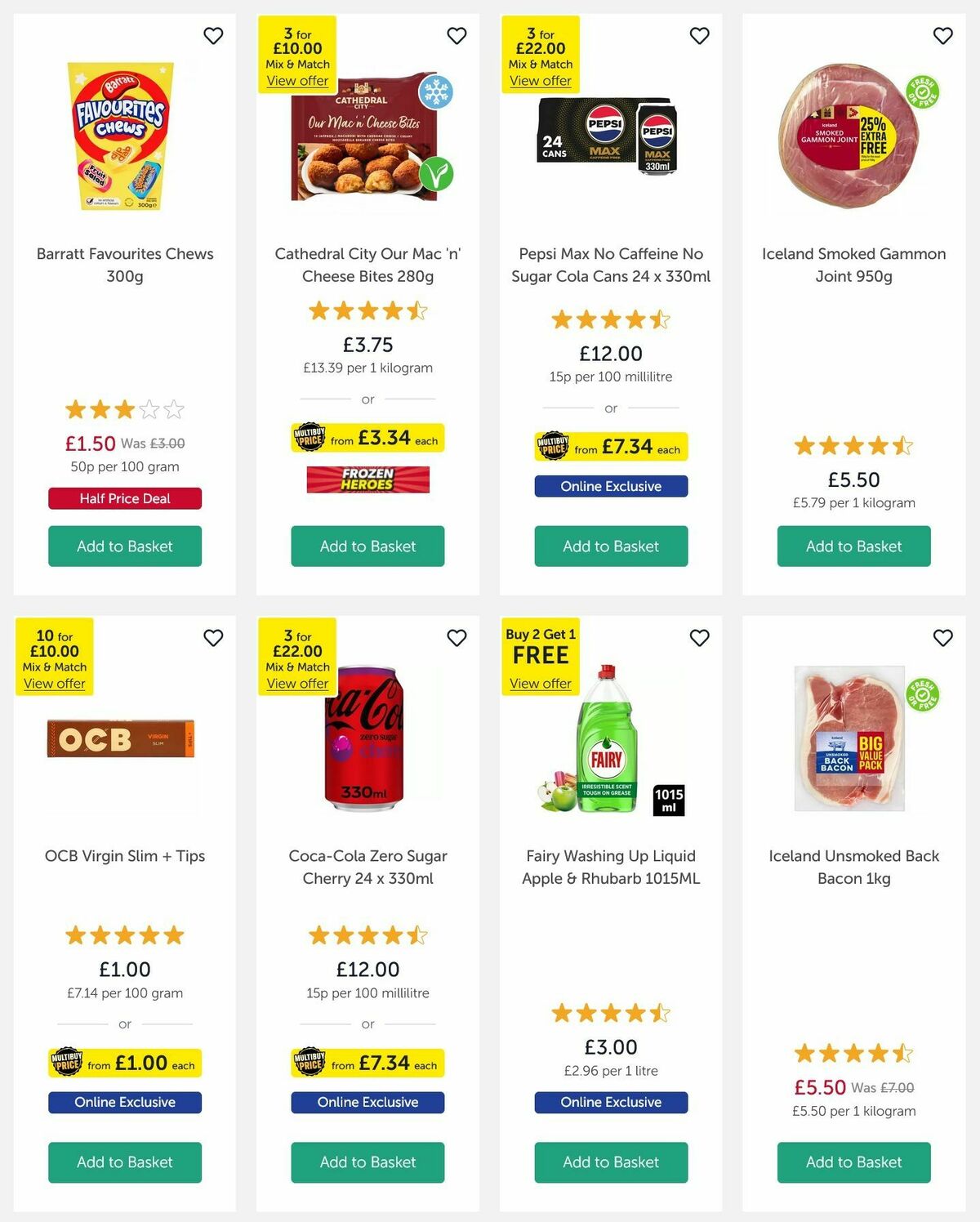The image size is (980, 1222).
Task: Click the heart icon for Cathedral City Mac 'n' Cheese Bites
Action: click(x=457, y=36)
